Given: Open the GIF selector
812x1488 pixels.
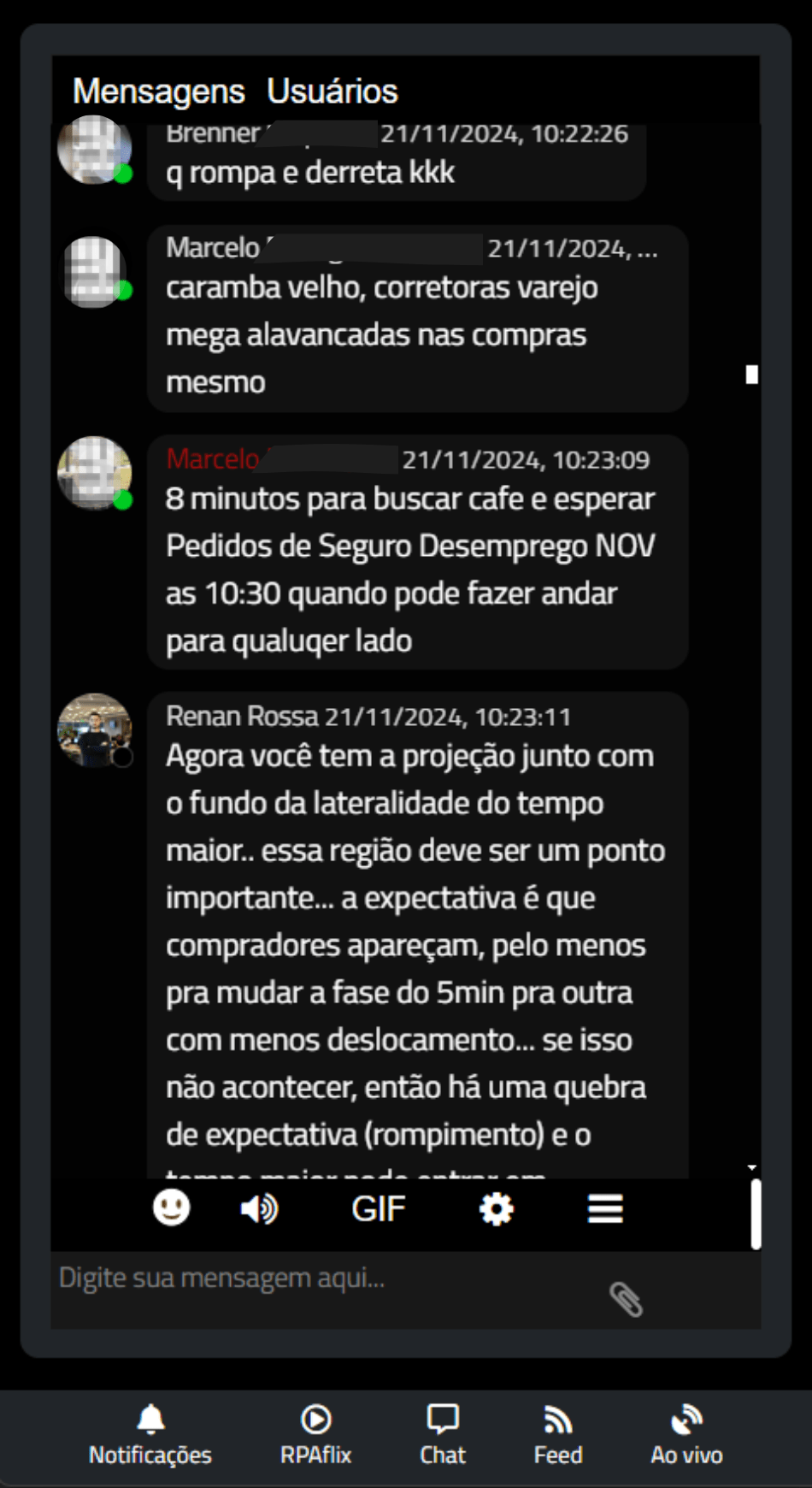Looking at the screenshot, I should [x=378, y=1209].
